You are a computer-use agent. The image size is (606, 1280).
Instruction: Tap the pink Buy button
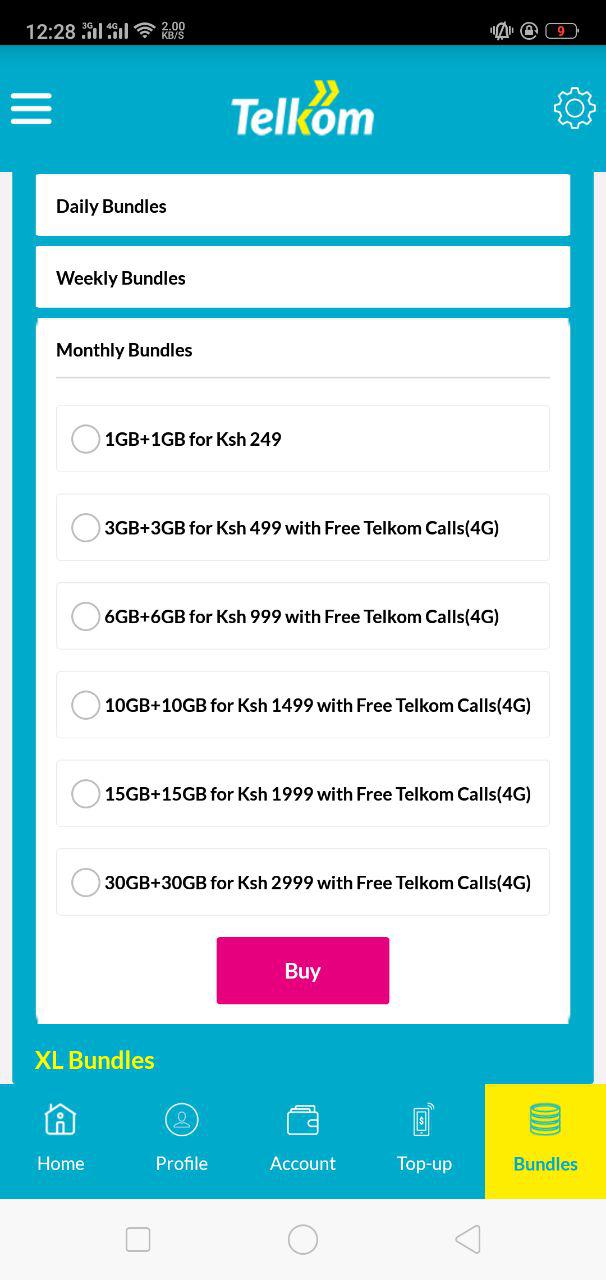[303, 971]
